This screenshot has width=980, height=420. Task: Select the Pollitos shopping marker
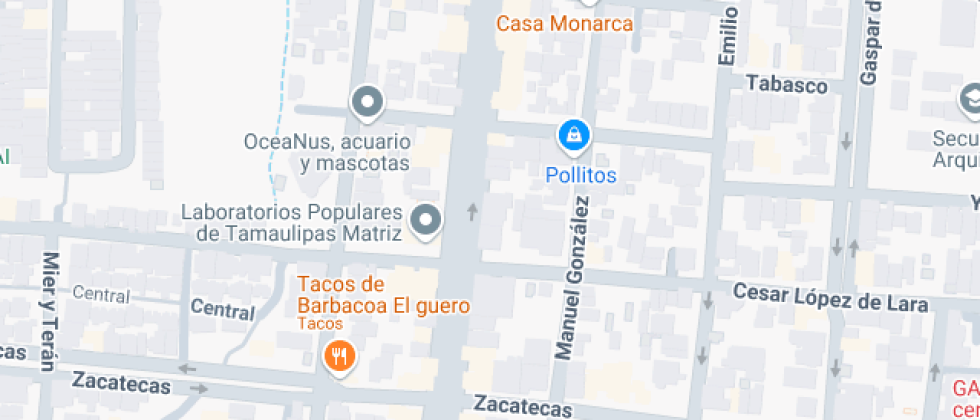[574, 136]
